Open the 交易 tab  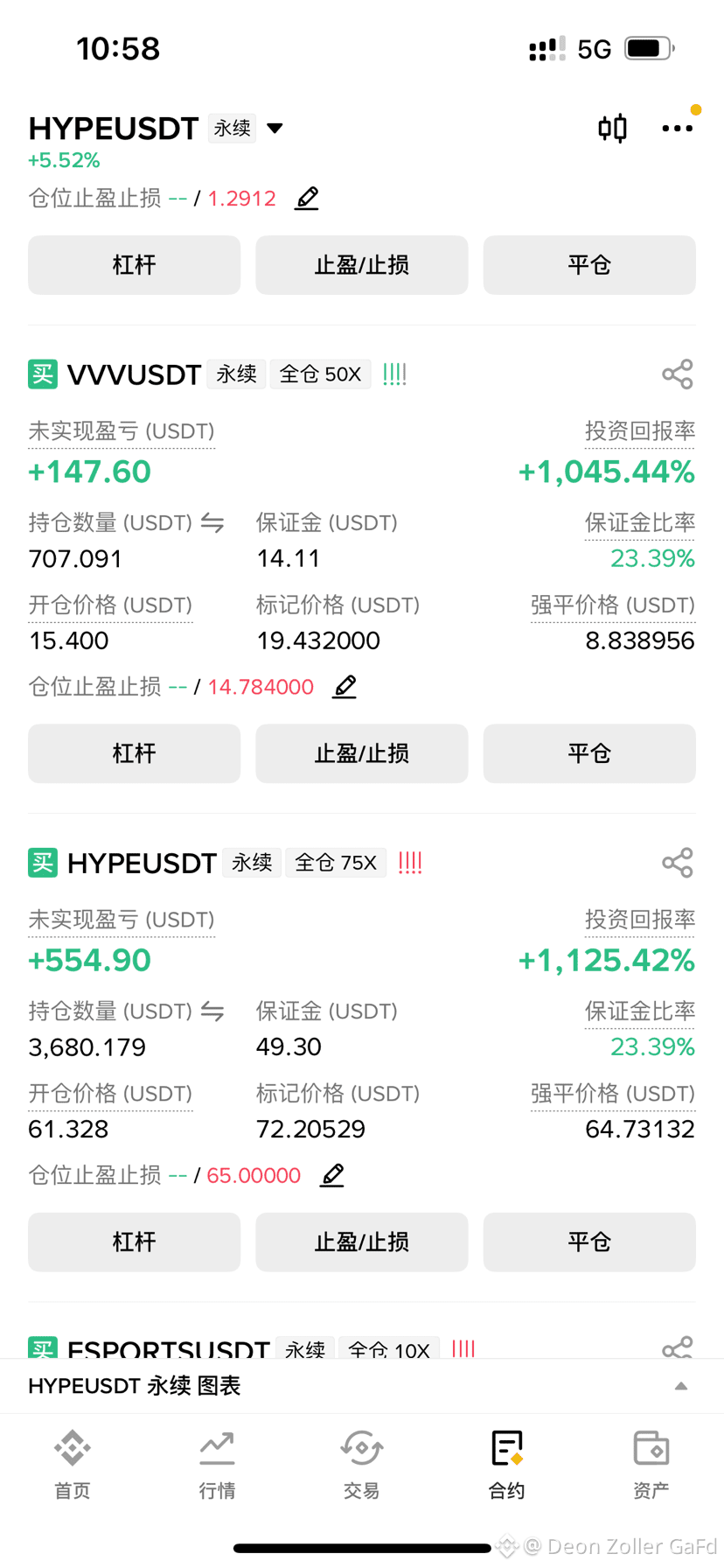pyautogui.click(x=361, y=1465)
